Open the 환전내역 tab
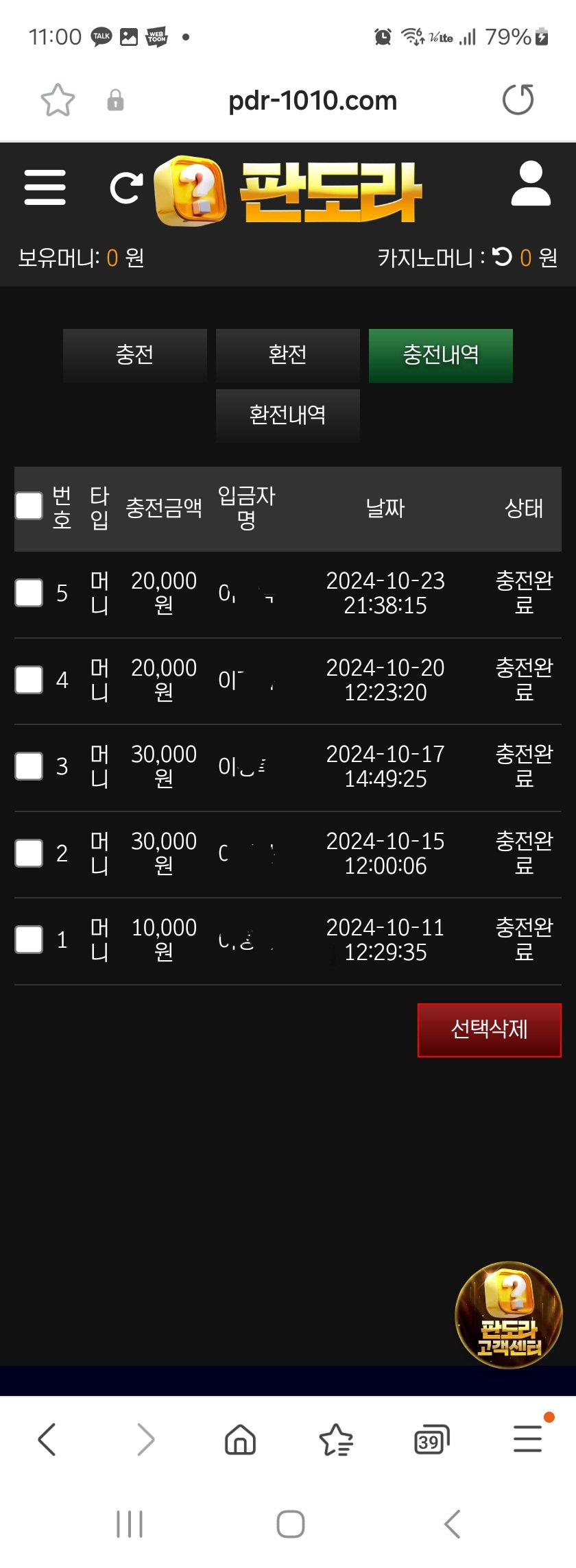Image resolution: width=576 pixels, height=1568 pixels. point(287,415)
